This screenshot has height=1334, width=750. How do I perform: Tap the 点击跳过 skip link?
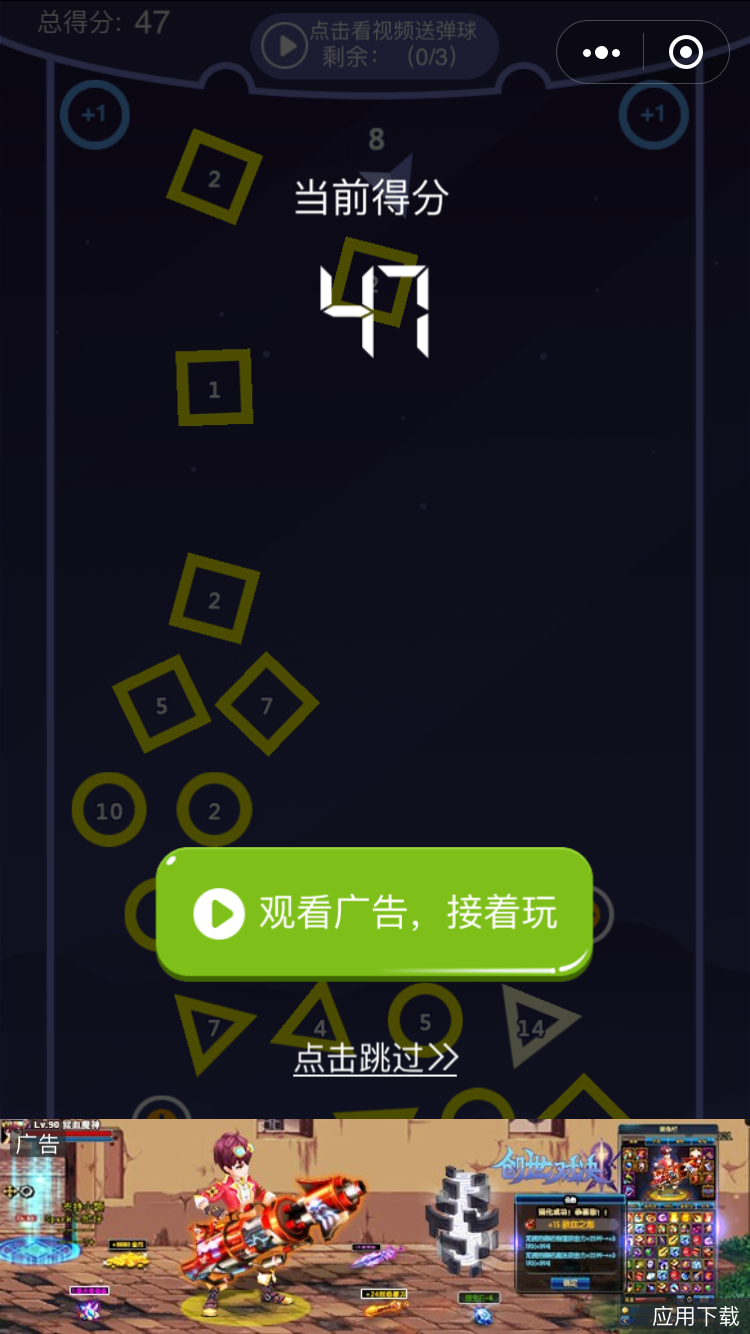pos(375,1058)
